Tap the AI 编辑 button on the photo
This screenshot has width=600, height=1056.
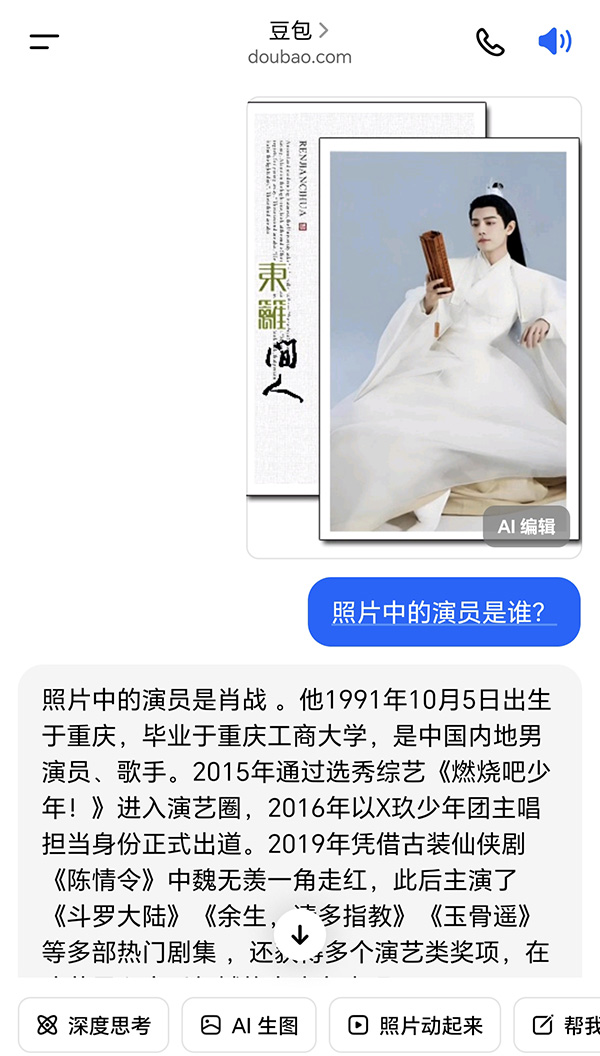tap(526, 526)
